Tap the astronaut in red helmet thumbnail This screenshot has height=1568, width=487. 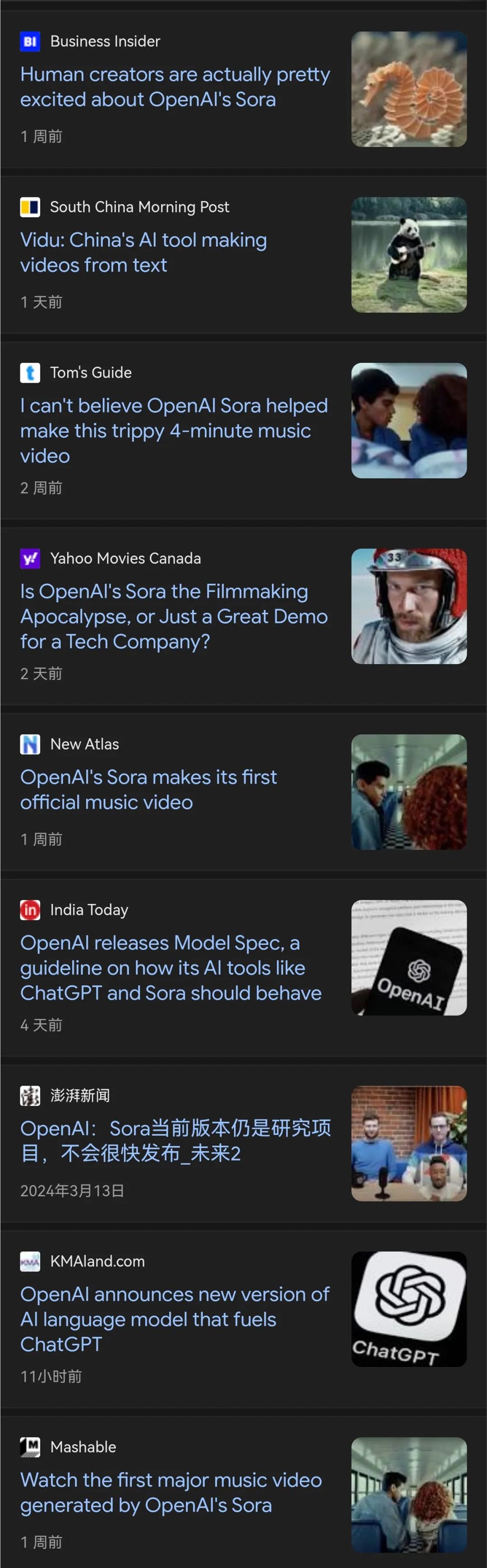click(x=409, y=606)
